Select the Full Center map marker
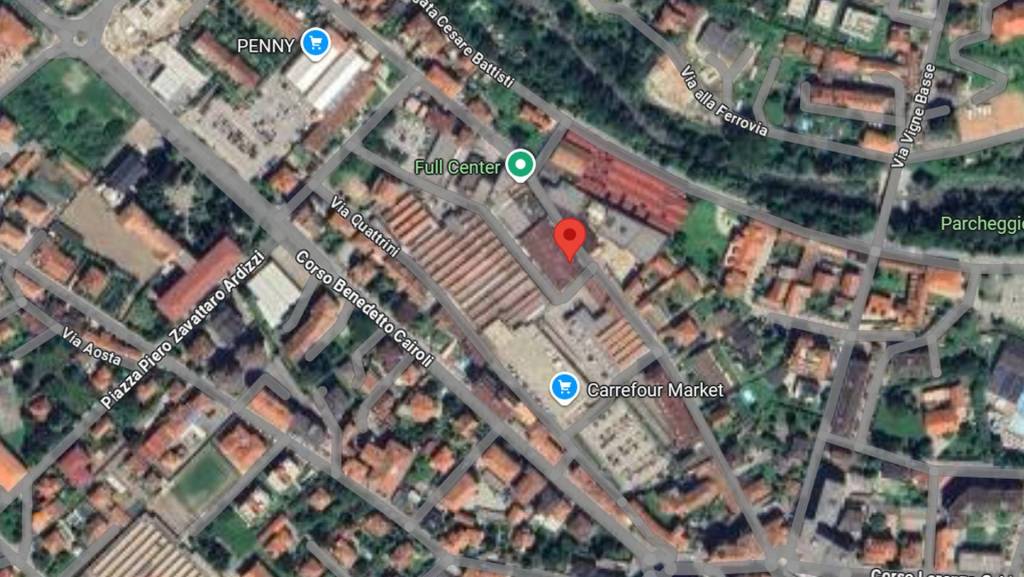Viewport: 1024px width, 577px height. (518, 166)
